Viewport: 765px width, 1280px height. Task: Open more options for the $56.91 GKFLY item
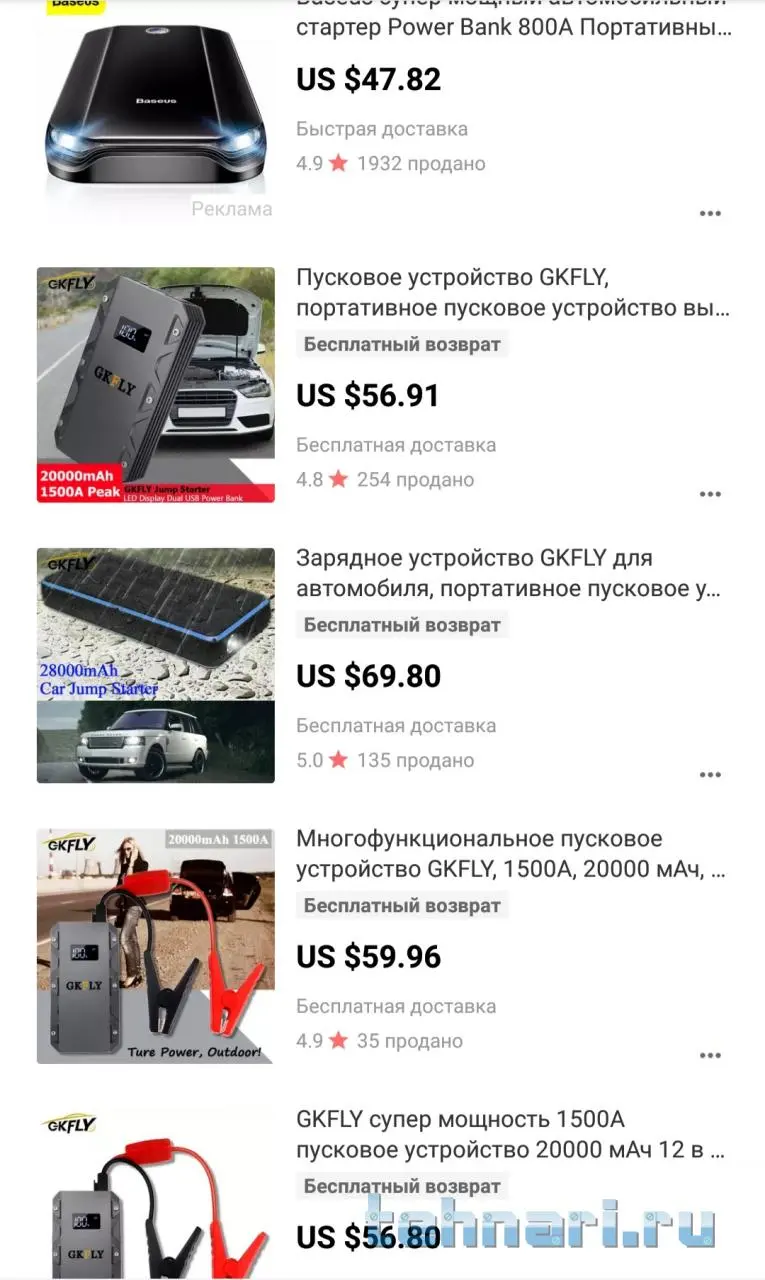tap(710, 494)
